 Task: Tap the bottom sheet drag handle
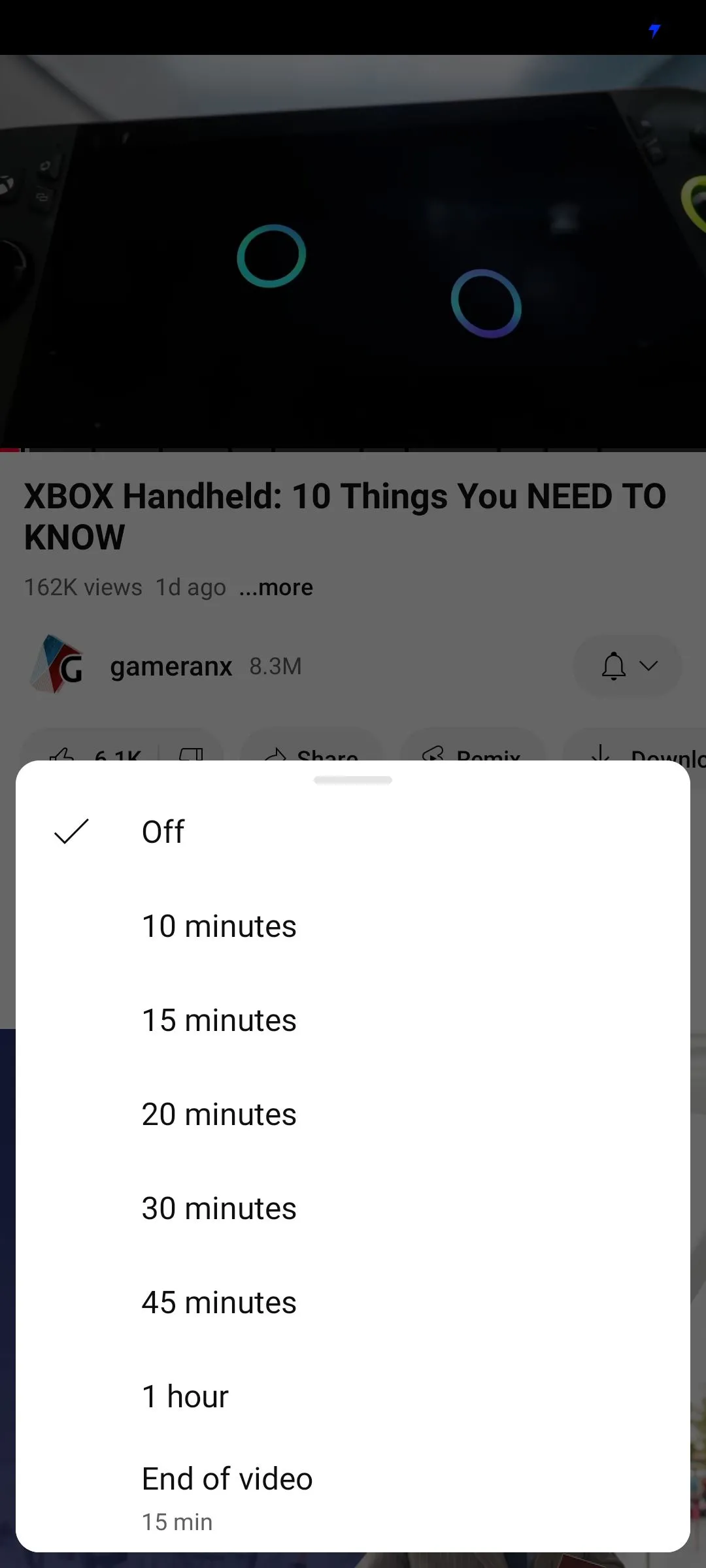pos(353,780)
